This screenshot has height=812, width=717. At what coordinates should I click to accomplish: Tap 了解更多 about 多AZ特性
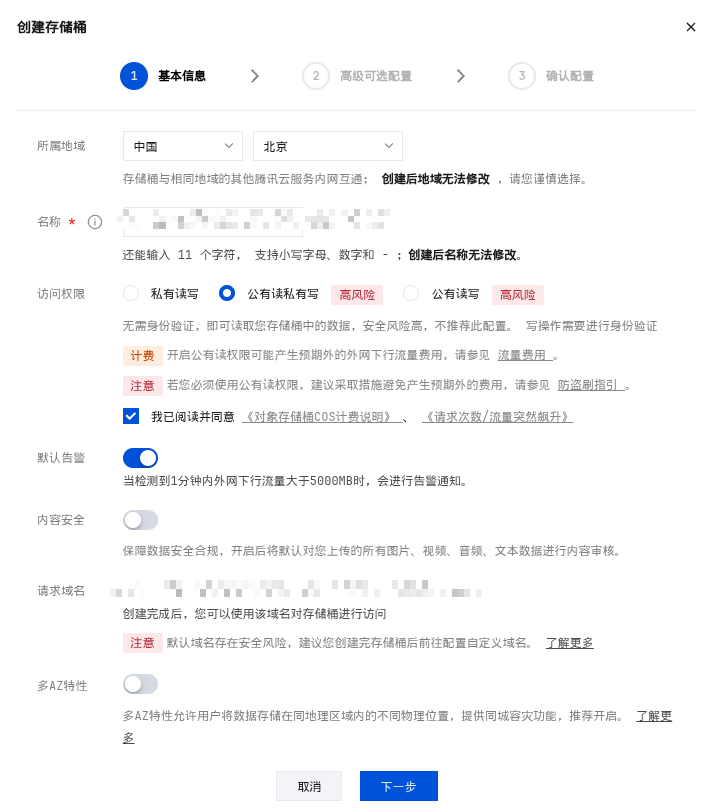[x=653, y=716]
